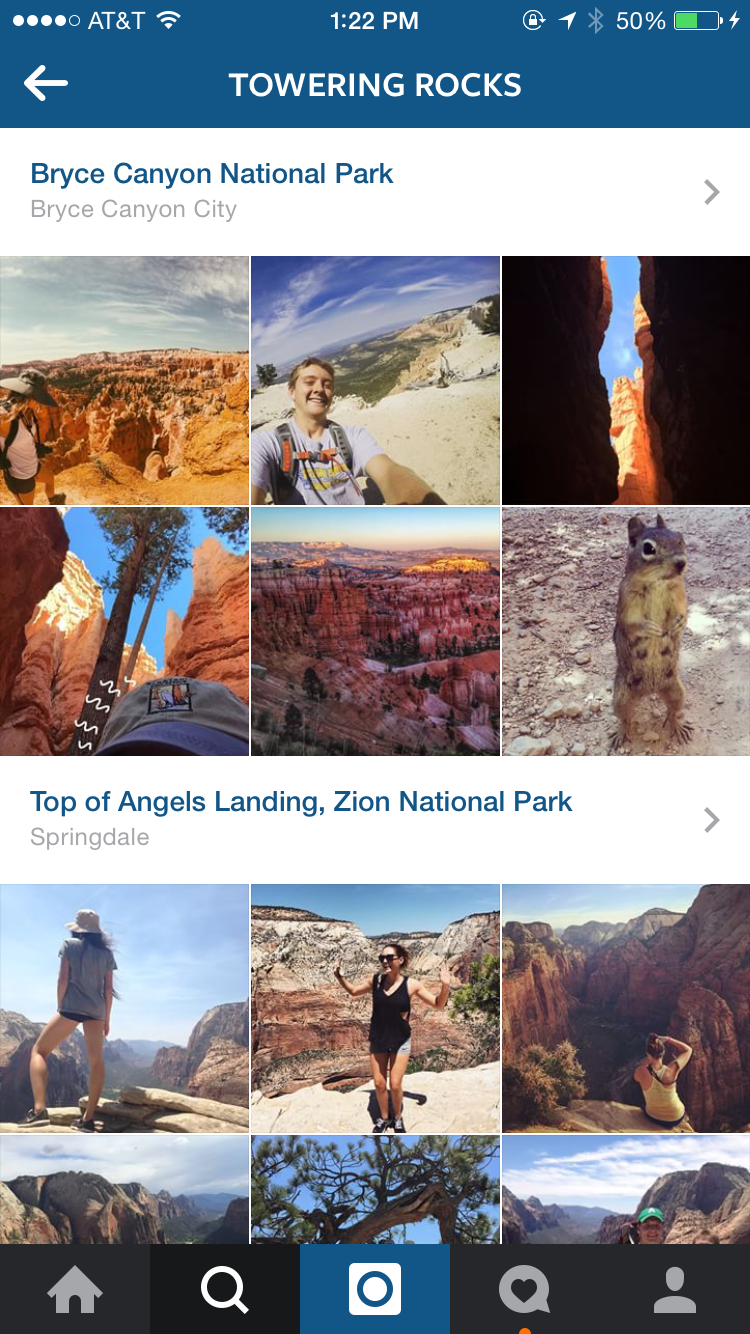Screen dimensions: 750x1334
Task: View the sunset red canyon panorama photo
Action: (375, 631)
